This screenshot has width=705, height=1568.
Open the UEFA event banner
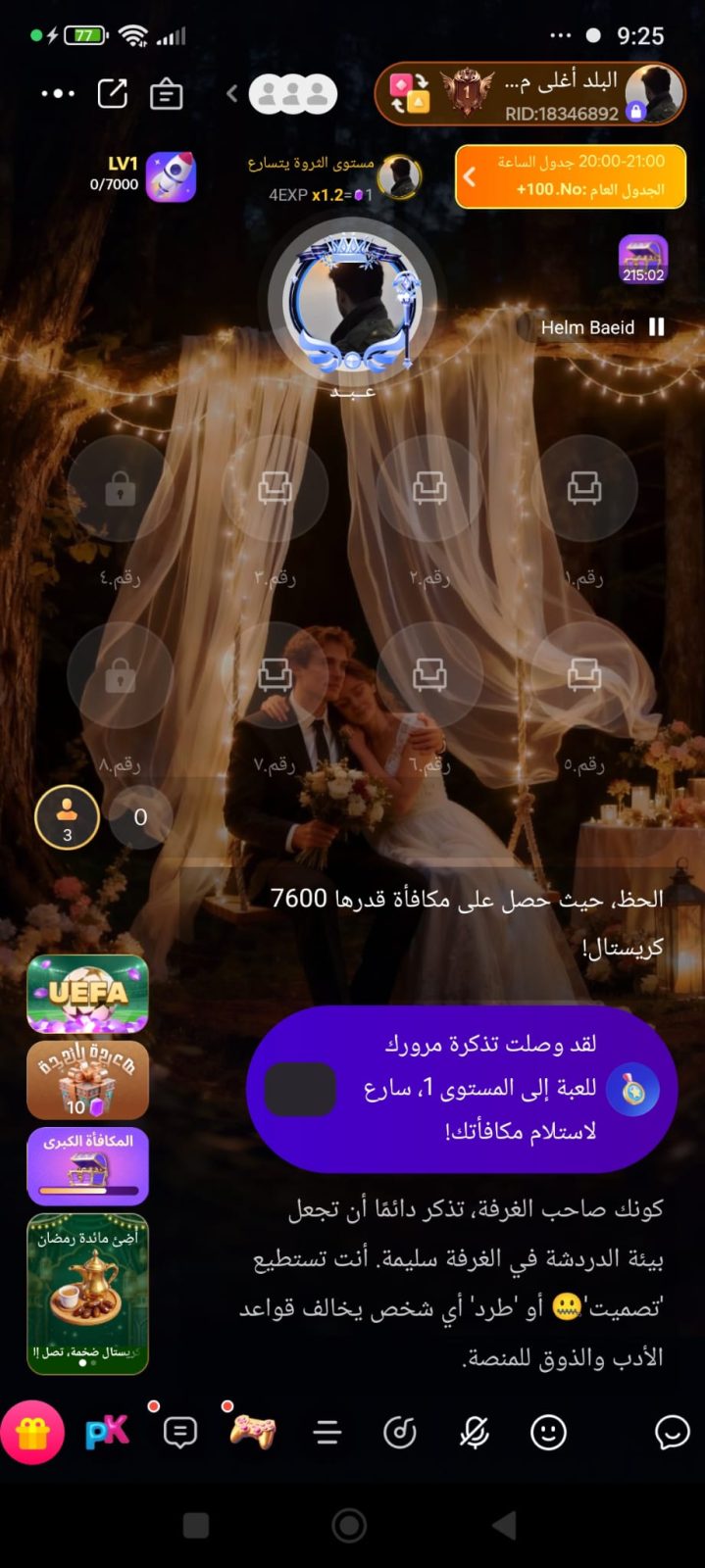87,994
